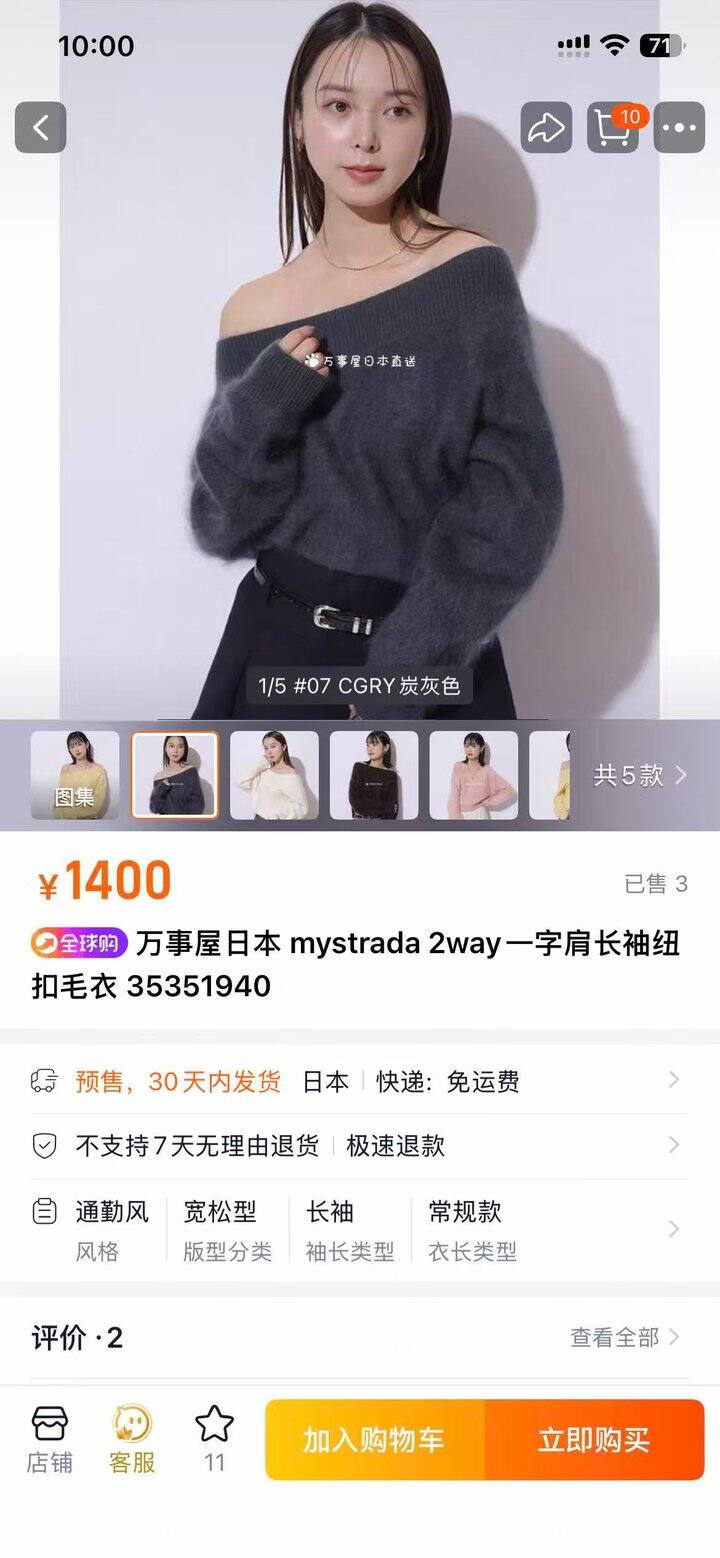720x1558 pixels.
Task: Tap the shield icon beside return policy
Action: [44, 1146]
